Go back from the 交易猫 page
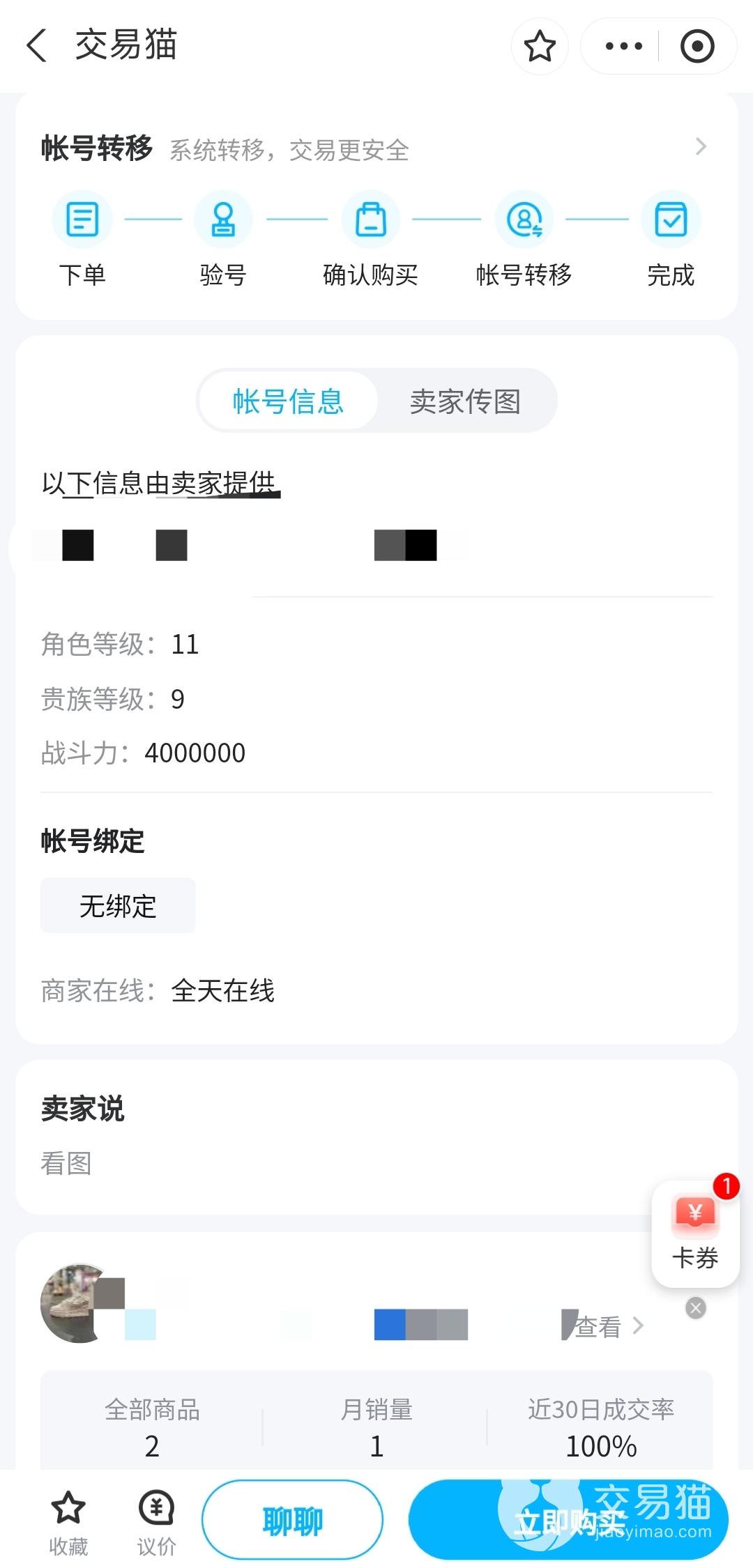 [37, 46]
